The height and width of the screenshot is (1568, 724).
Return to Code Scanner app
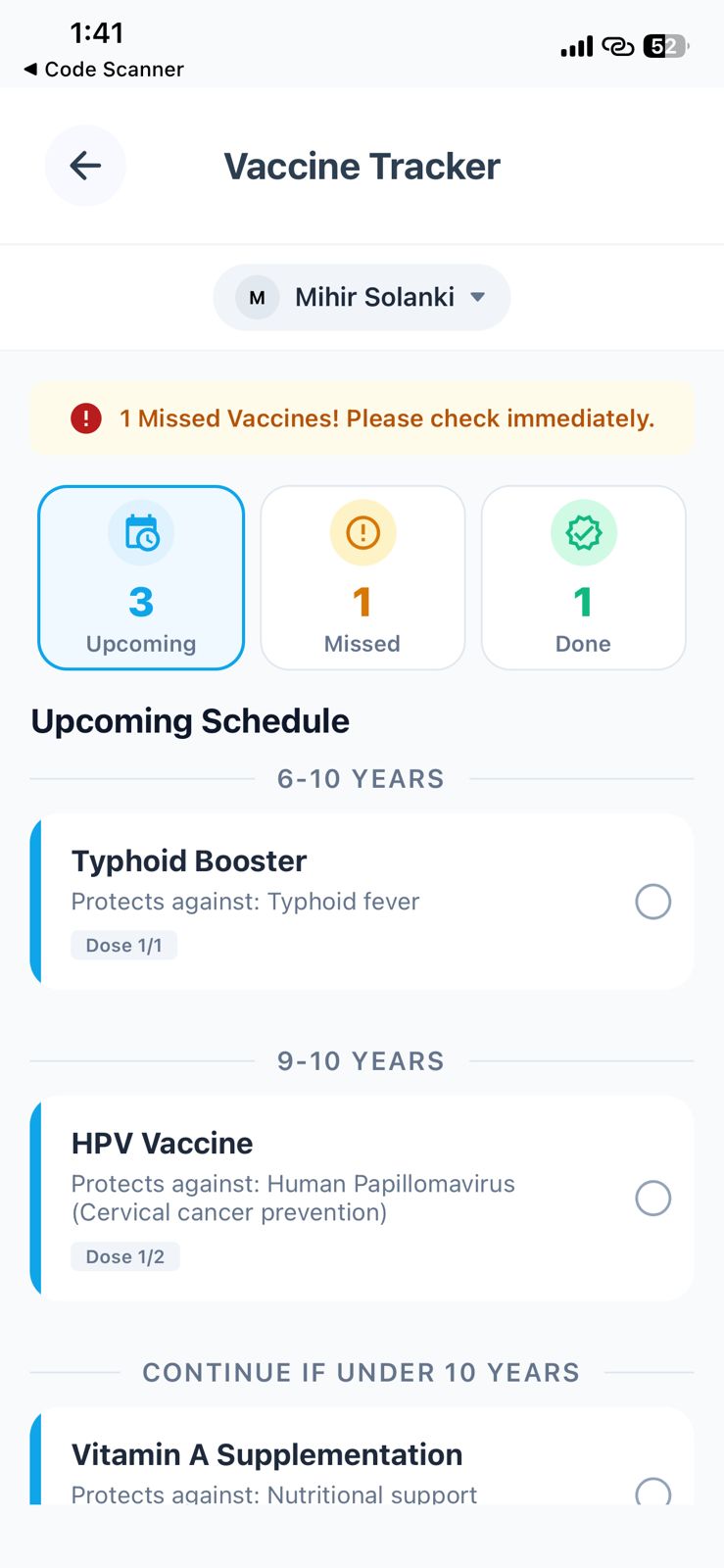tap(102, 70)
